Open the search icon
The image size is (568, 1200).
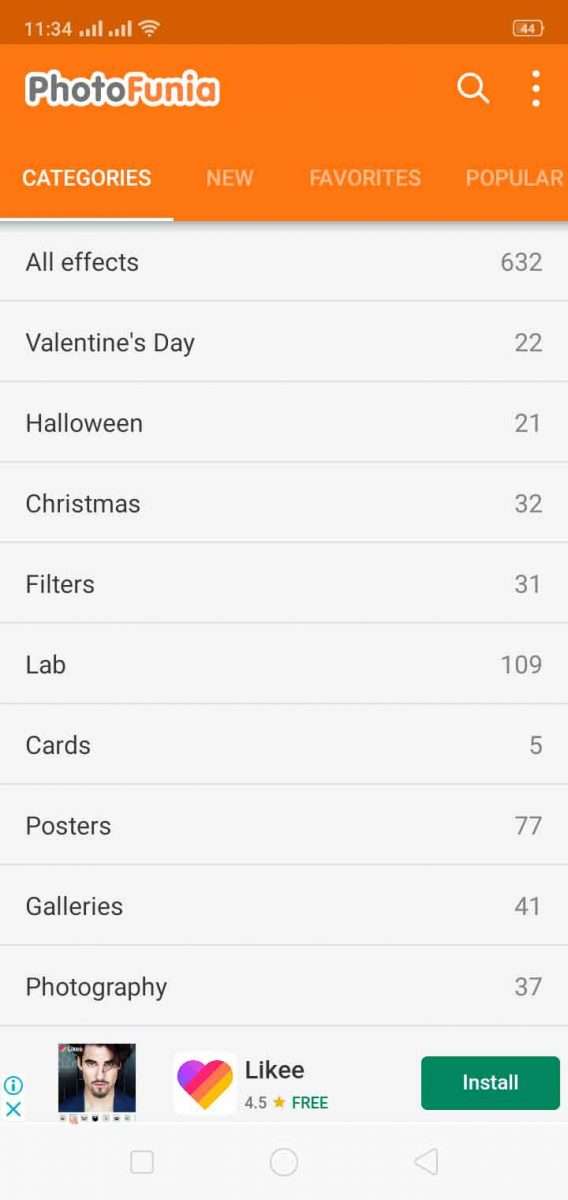coord(473,89)
